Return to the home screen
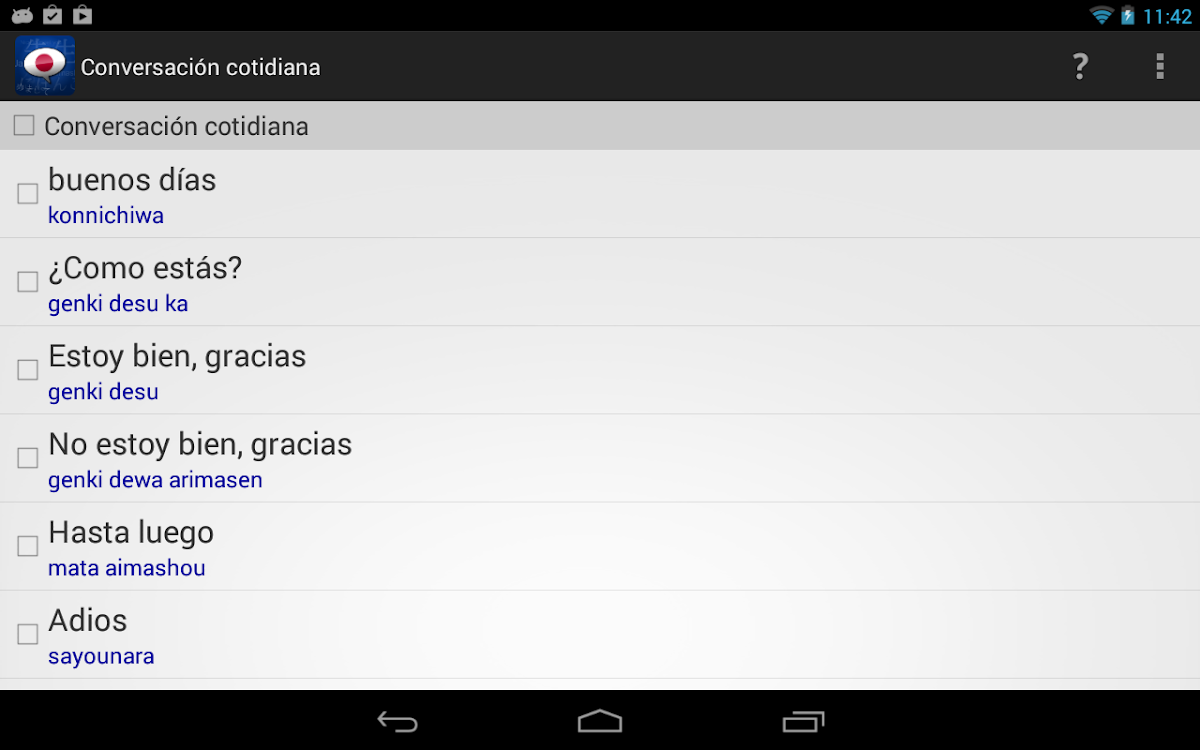 click(x=600, y=721)
